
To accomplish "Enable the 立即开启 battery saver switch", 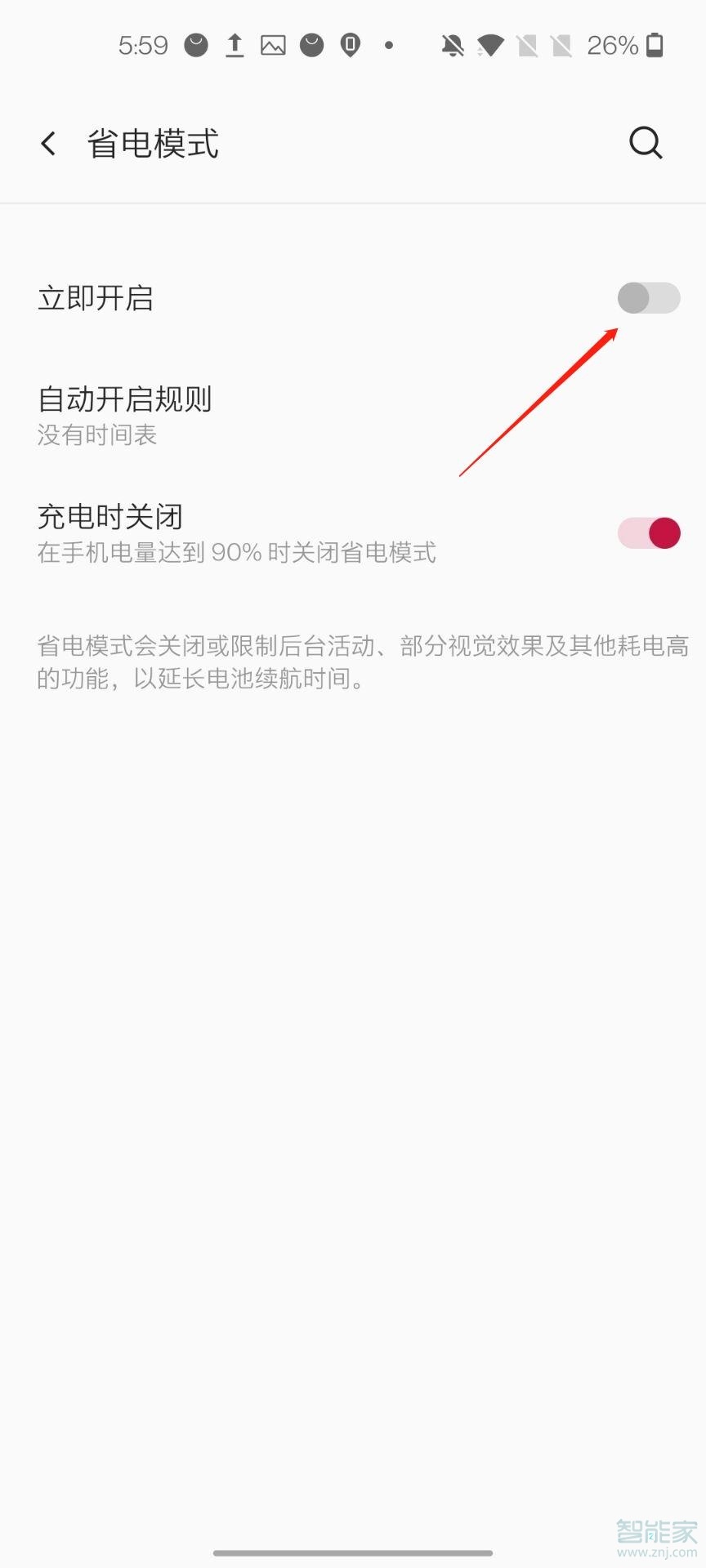I will tap(648, 299).
